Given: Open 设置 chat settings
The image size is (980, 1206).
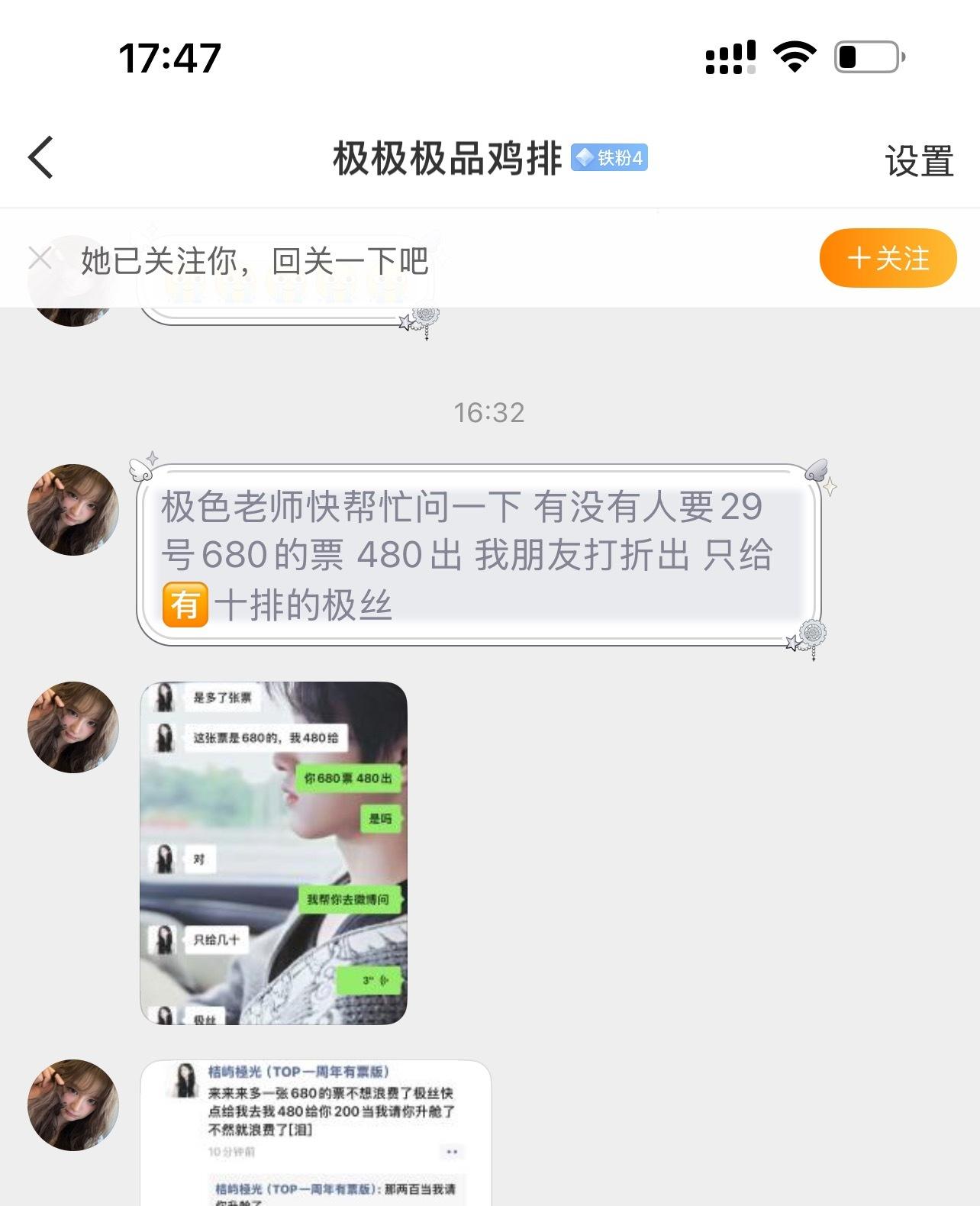Looking at the screenshot, I should pyautogui.click(x=918, y=161).
